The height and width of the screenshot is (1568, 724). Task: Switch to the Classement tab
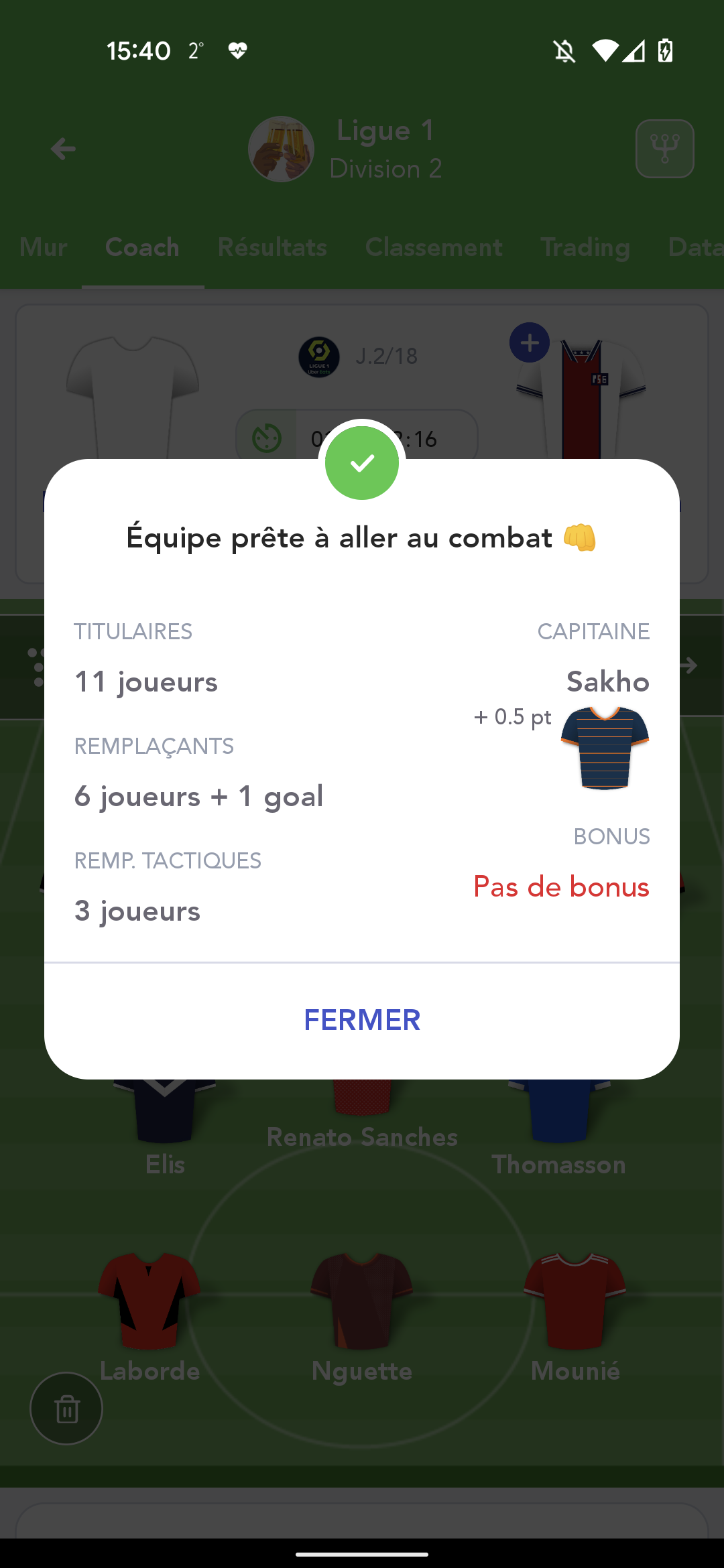(x=434, y=247)
